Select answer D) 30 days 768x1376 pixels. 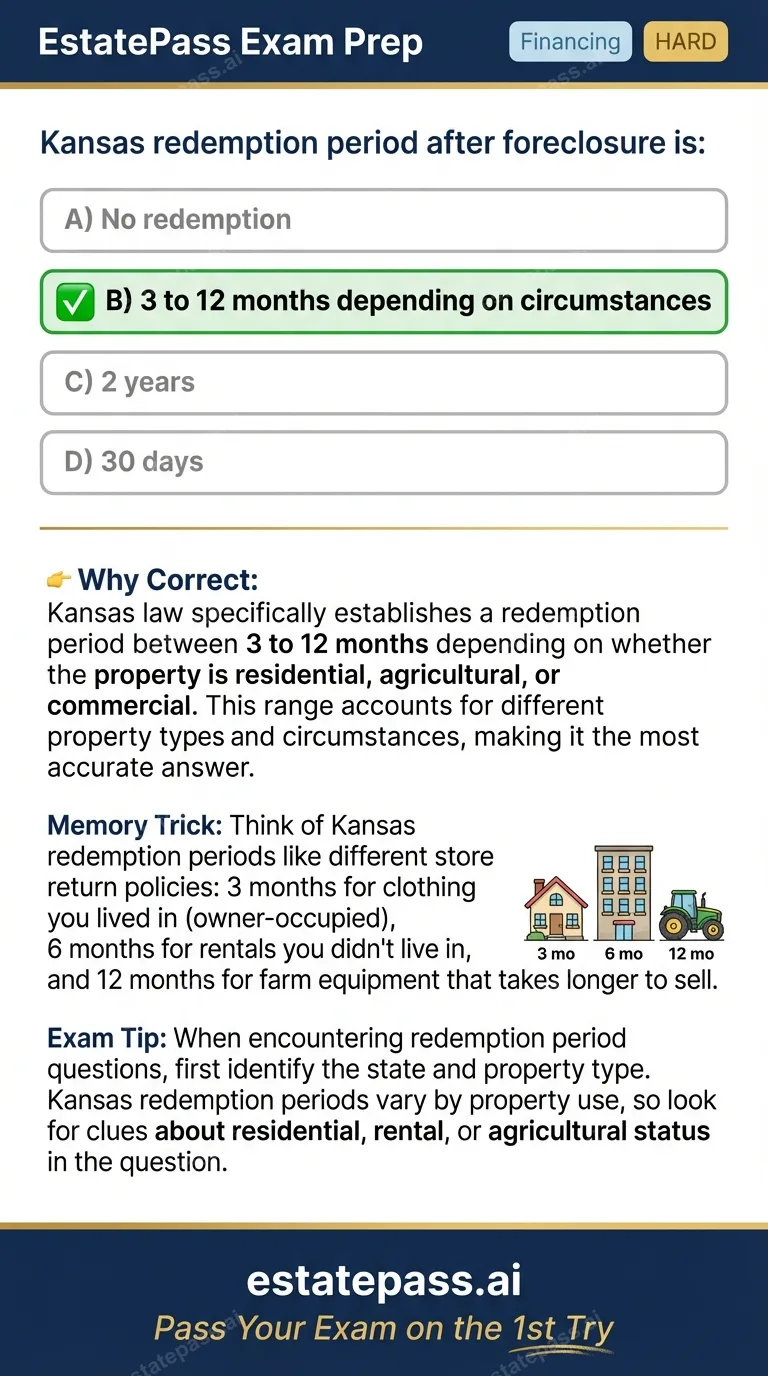[384, 462]
